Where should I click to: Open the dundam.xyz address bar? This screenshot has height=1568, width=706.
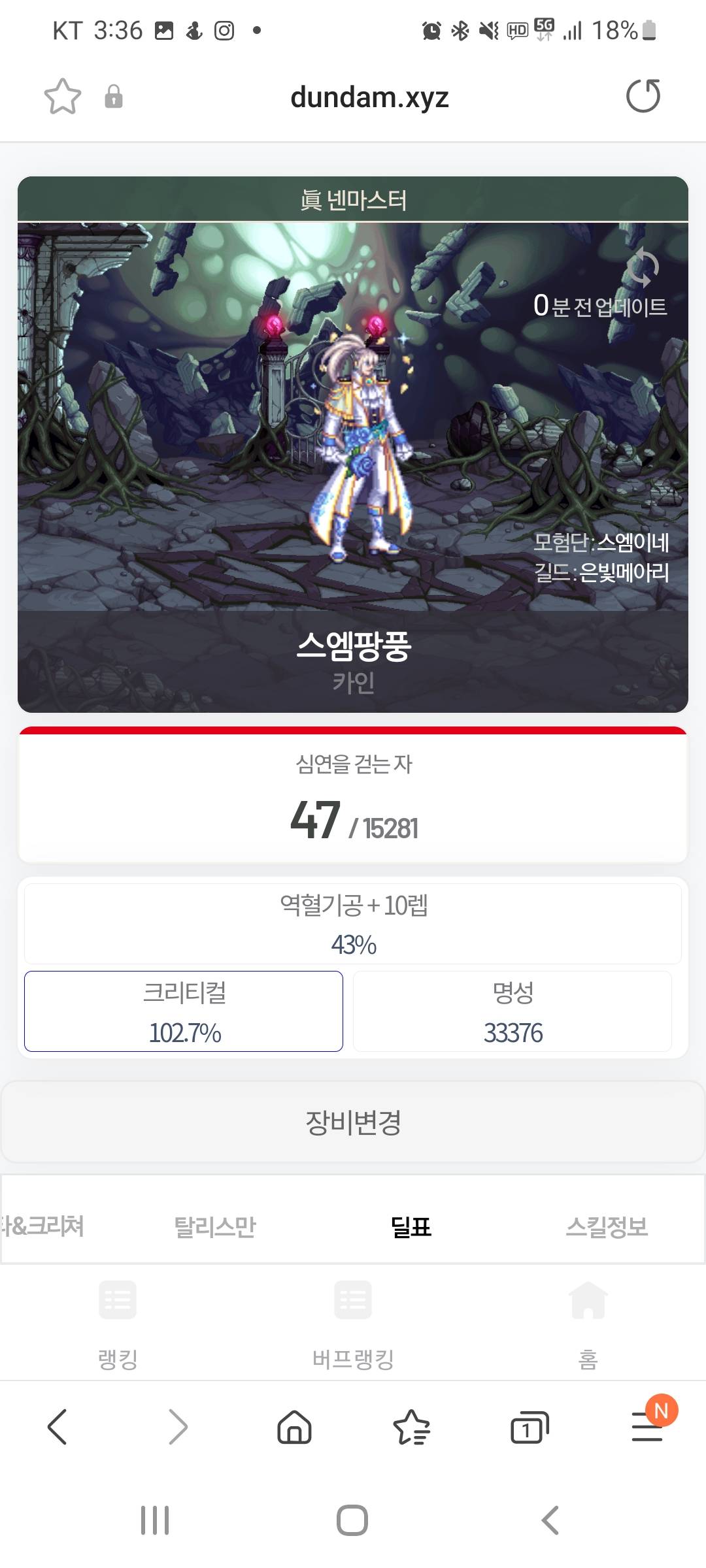pos(369,97)
